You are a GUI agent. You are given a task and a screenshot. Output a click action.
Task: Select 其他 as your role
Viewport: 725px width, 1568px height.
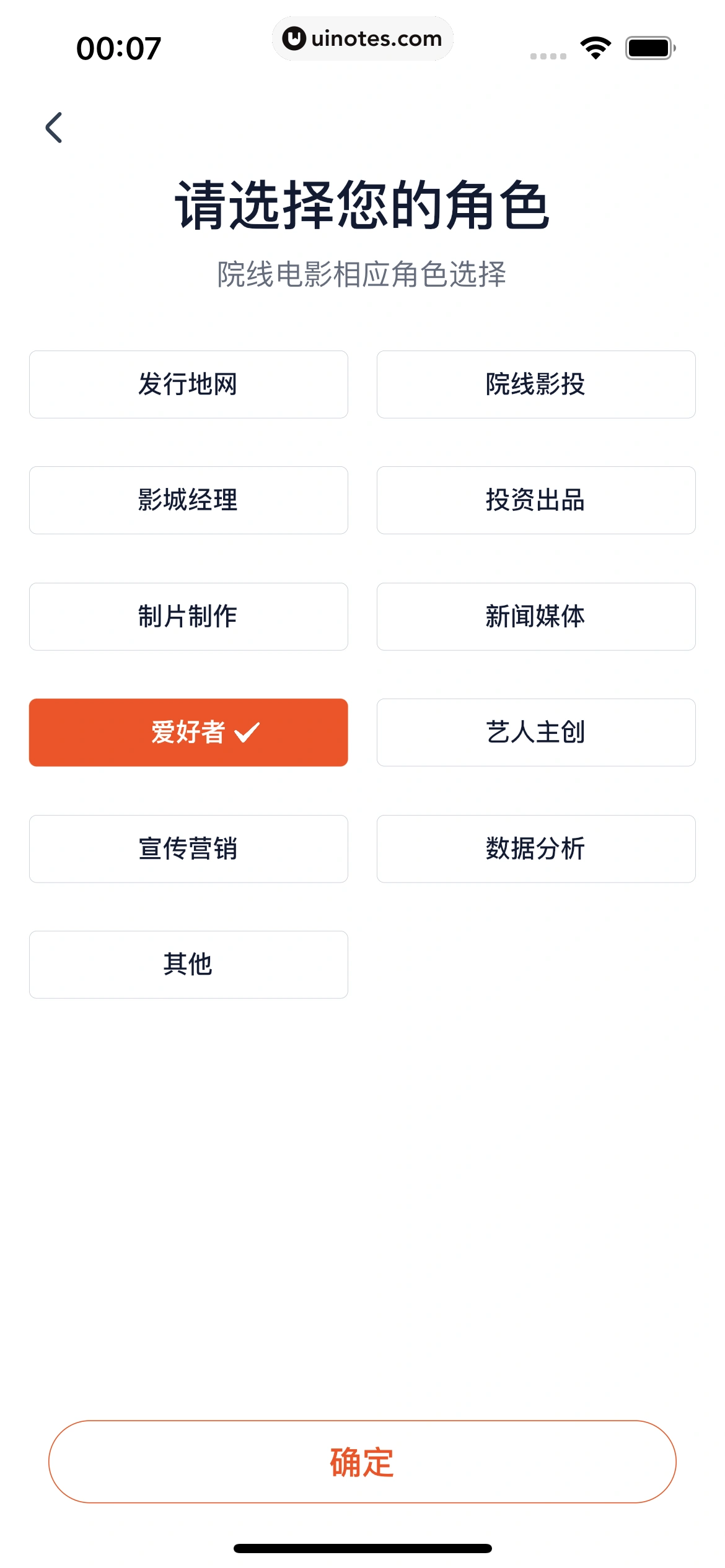click(x=188, y=965)
